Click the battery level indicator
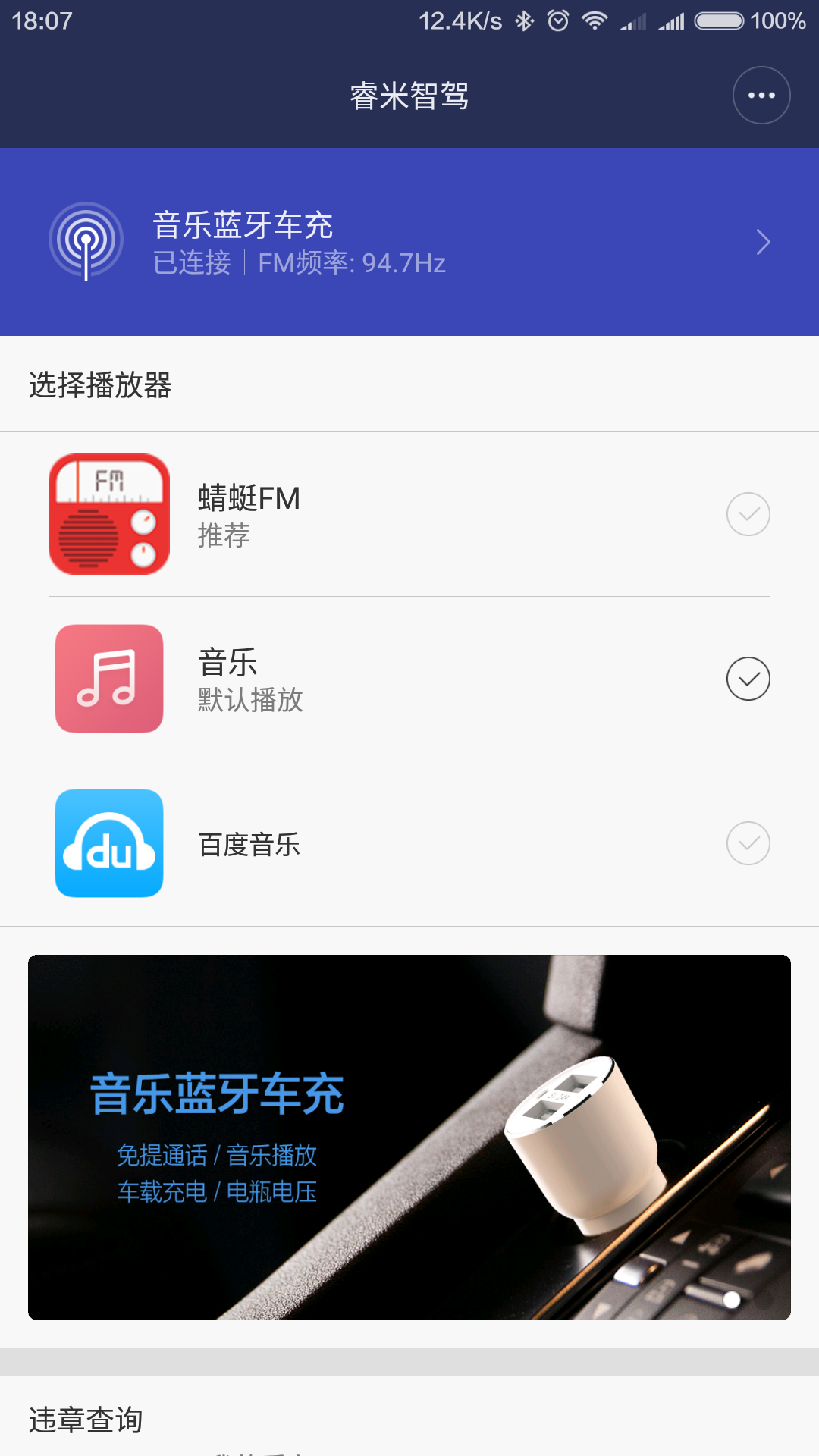This screenshot has height=1456, width=819. [718, 21]
